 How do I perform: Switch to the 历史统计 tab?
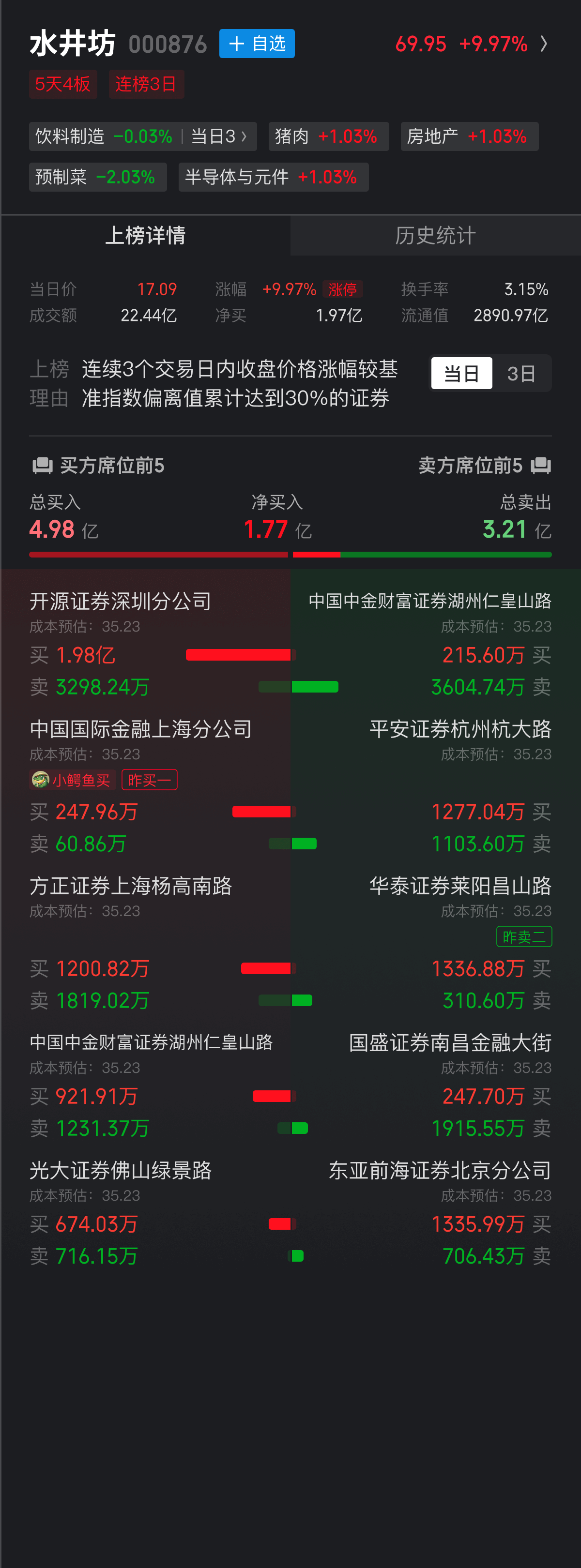point(435,236)
